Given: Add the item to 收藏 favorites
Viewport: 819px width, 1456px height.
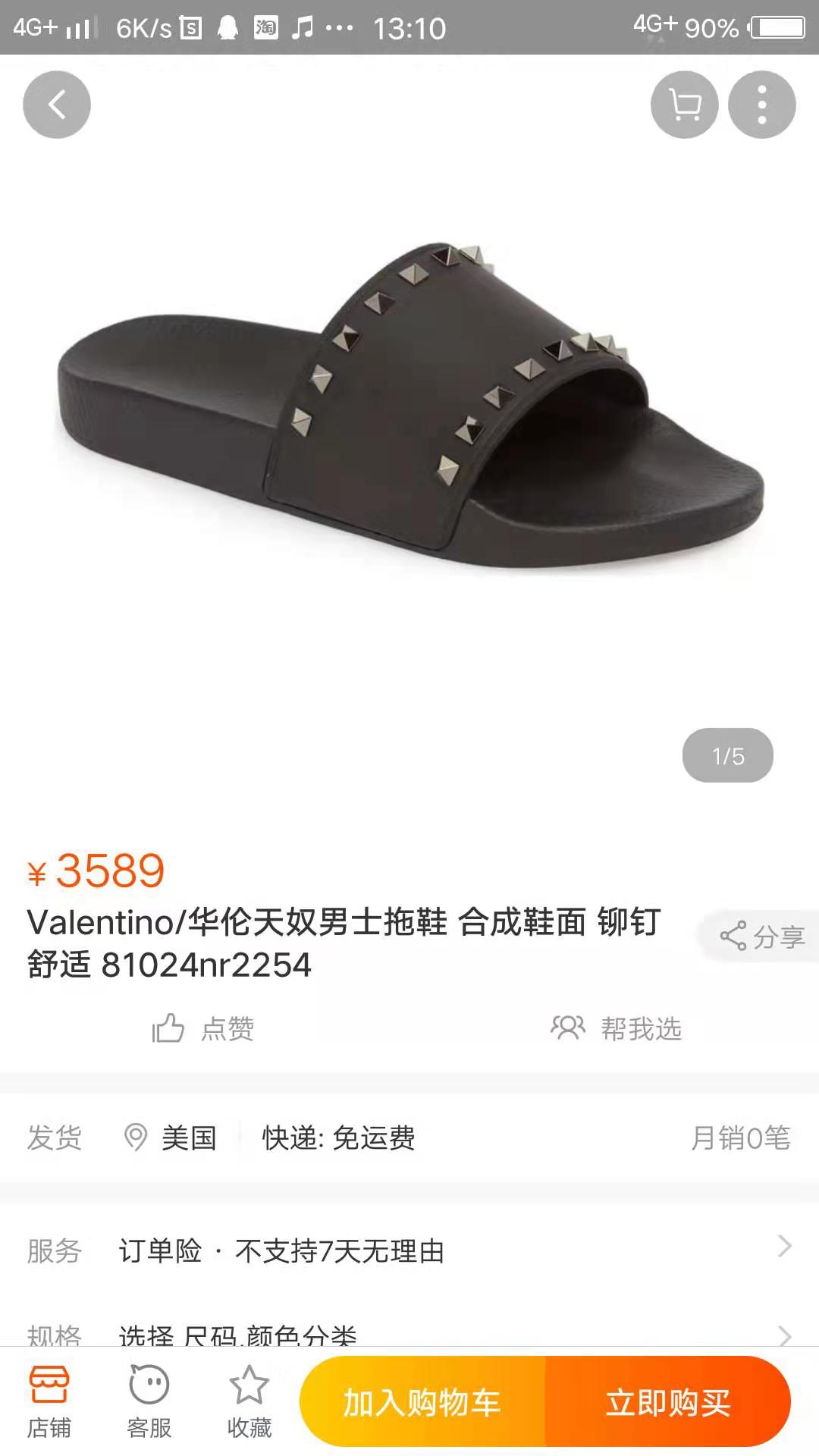Looking at the screenshot, I should tap(249, 1402).
